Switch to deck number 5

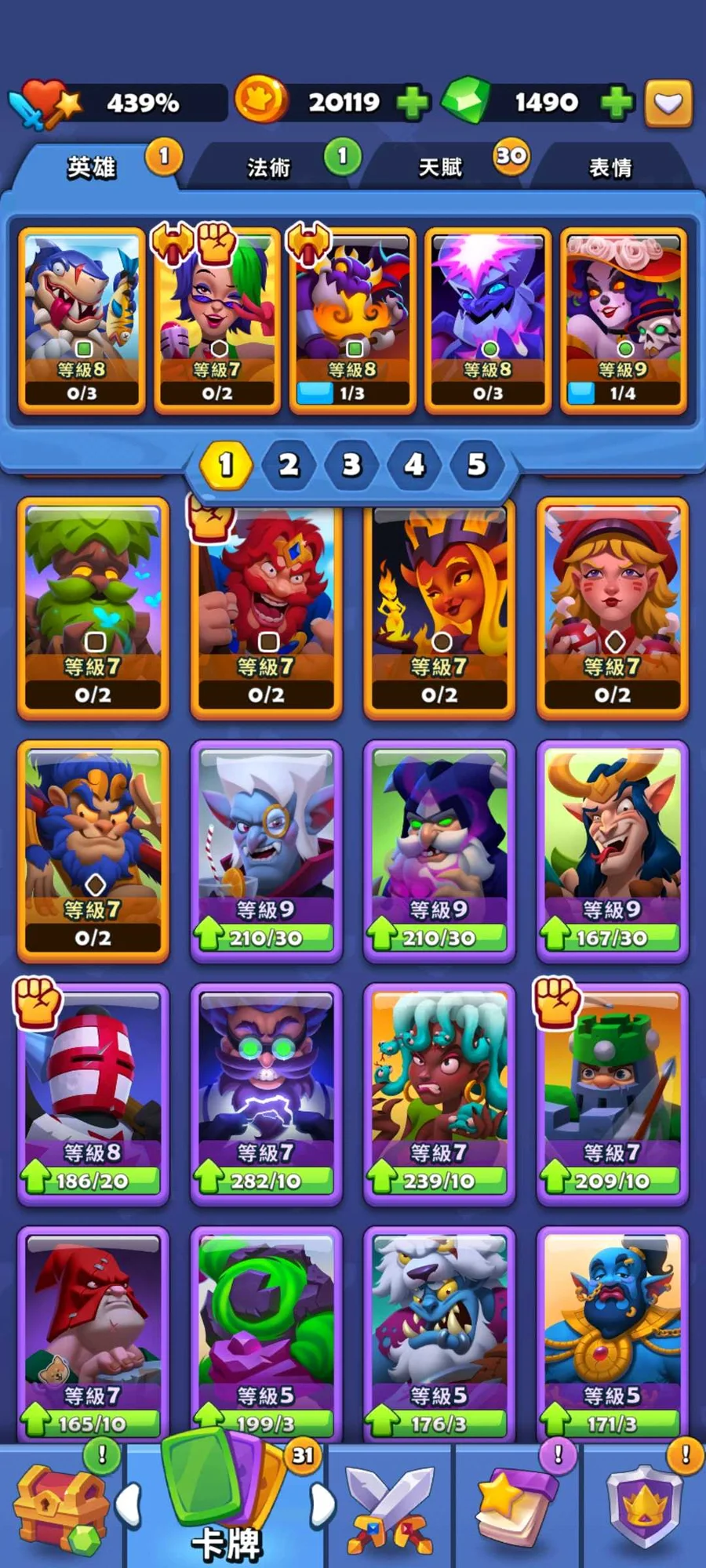tap(477, 465)
